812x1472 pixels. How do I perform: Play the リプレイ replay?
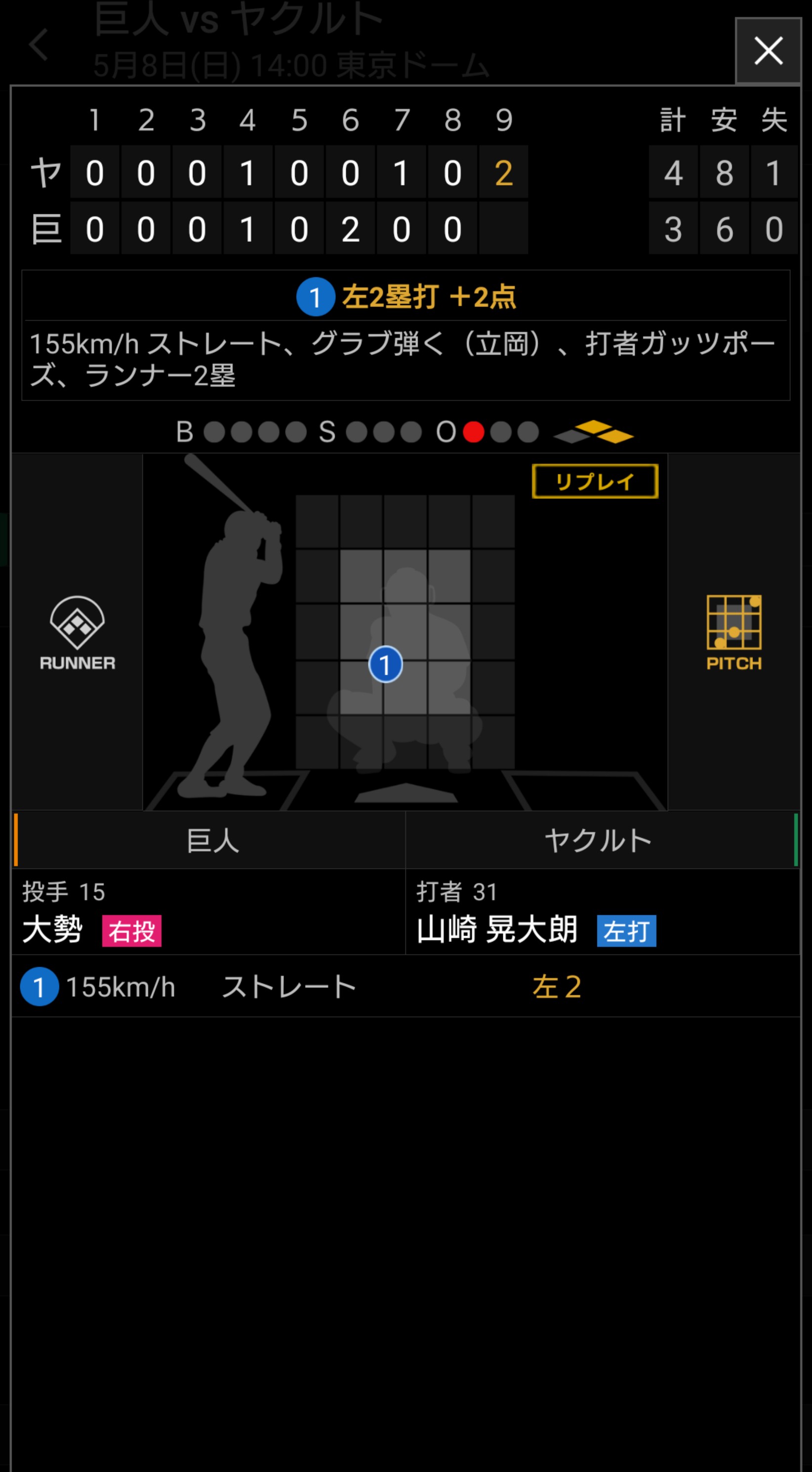coord(595,481)
